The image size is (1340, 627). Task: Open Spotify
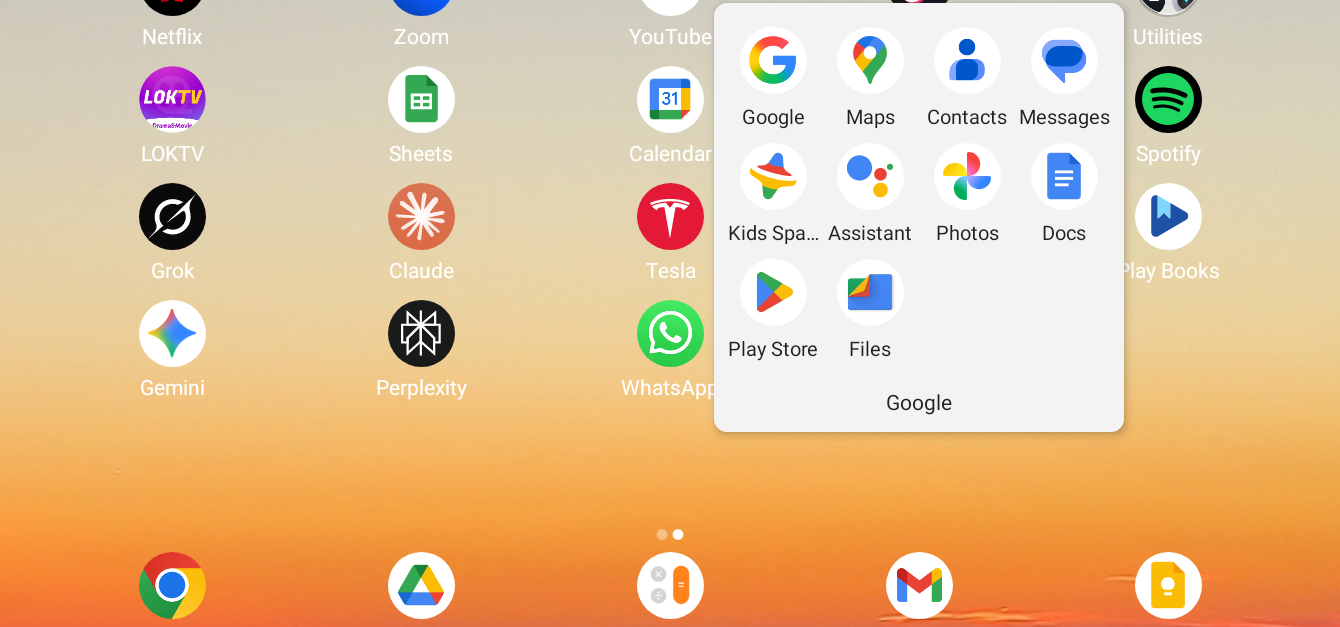(x=1168, y=100)
